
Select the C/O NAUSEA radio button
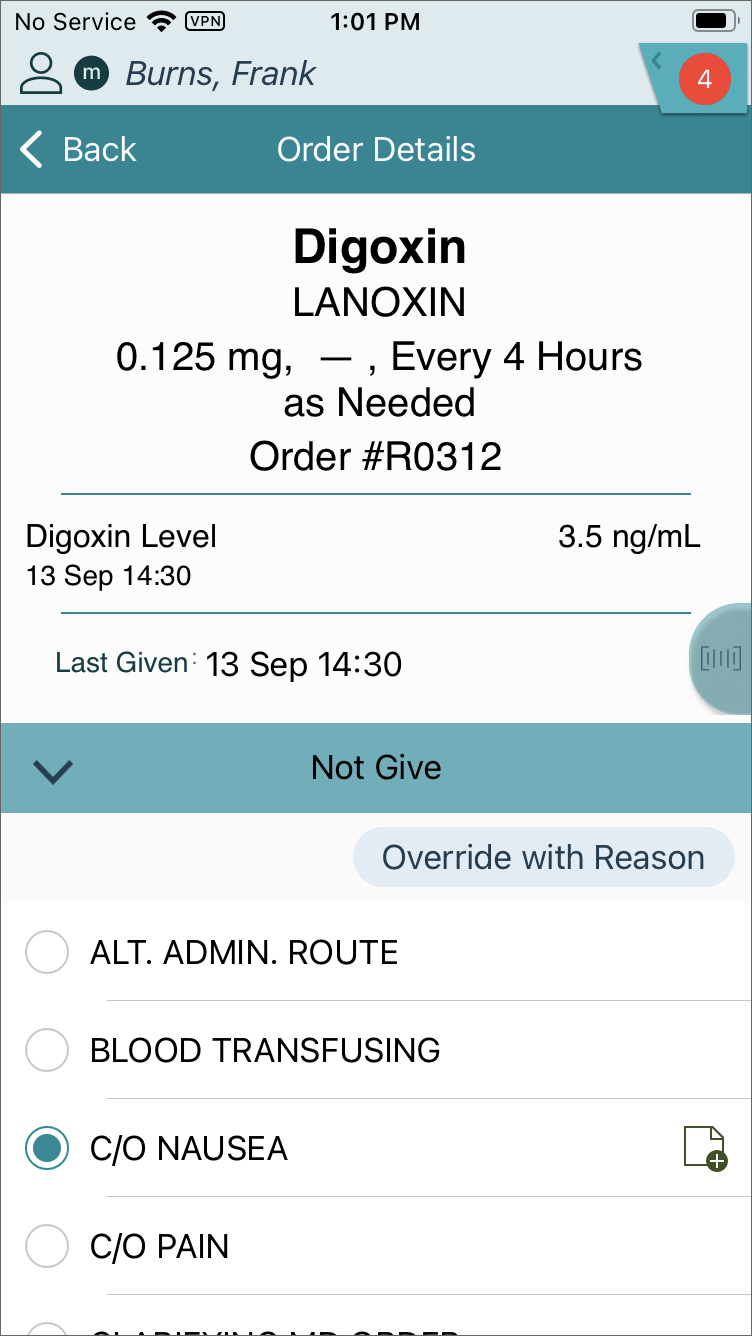pyautogui.click(x=47, y=1148)
